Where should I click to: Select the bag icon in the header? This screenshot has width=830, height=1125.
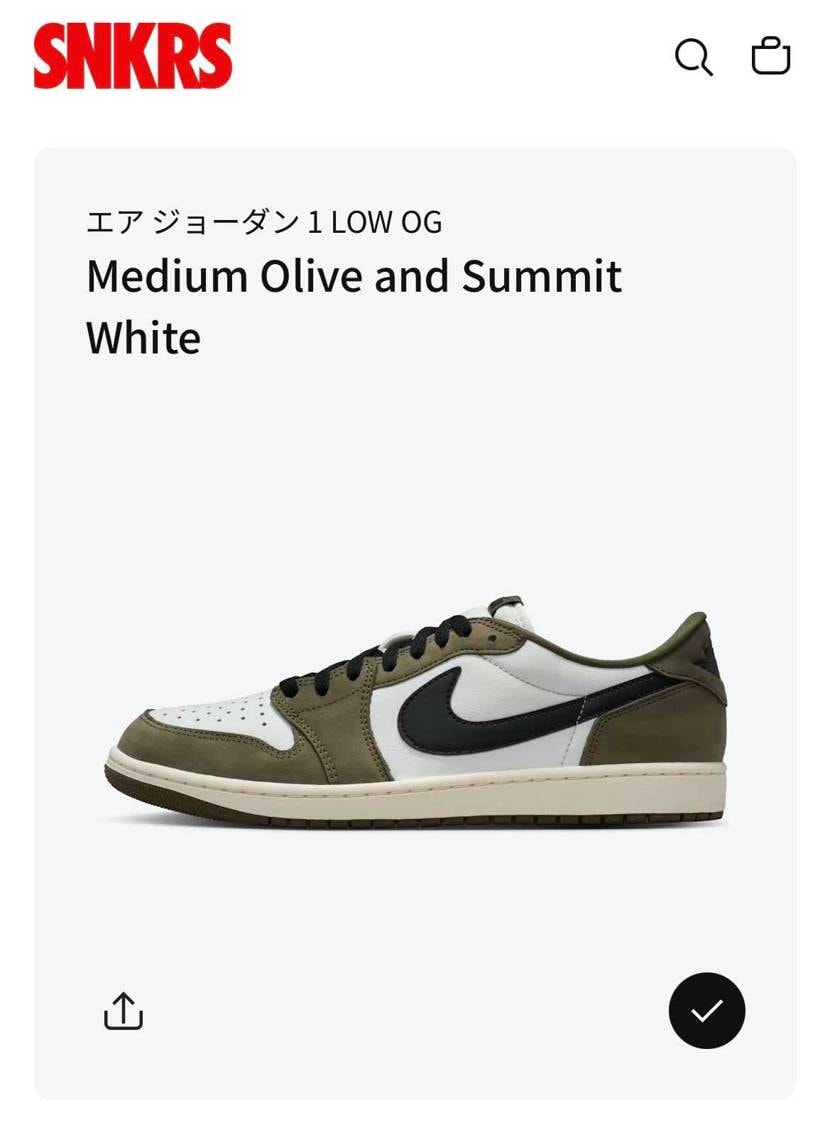coord(770,57)
